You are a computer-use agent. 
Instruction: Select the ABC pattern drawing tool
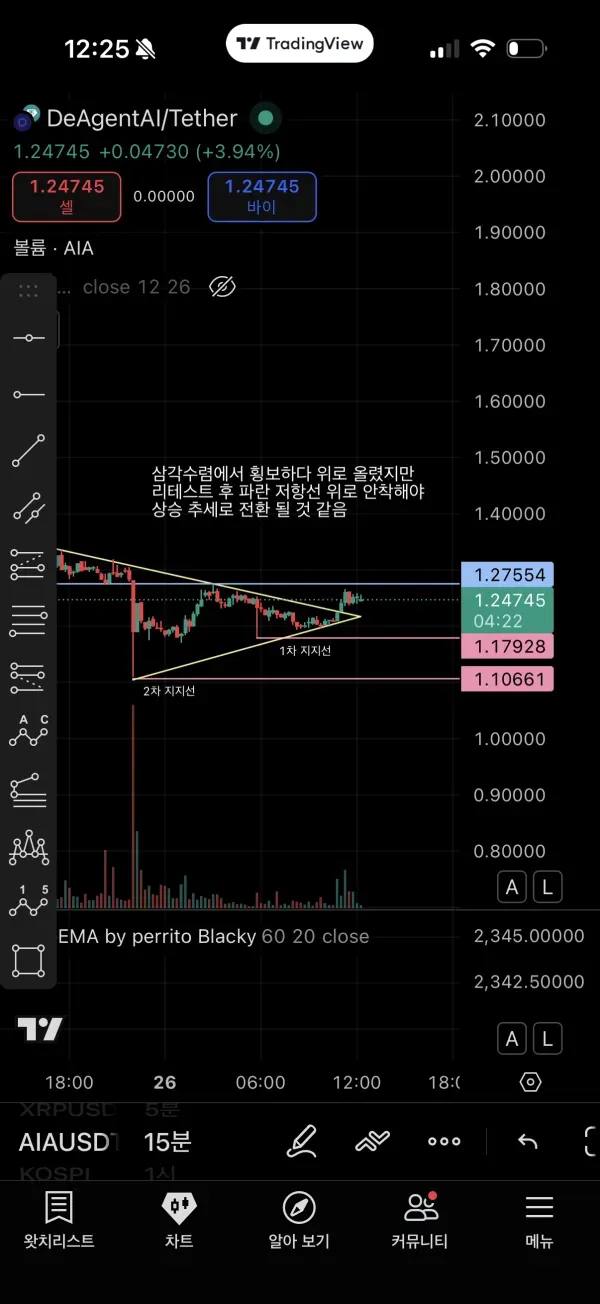click(x=29, y=731)
